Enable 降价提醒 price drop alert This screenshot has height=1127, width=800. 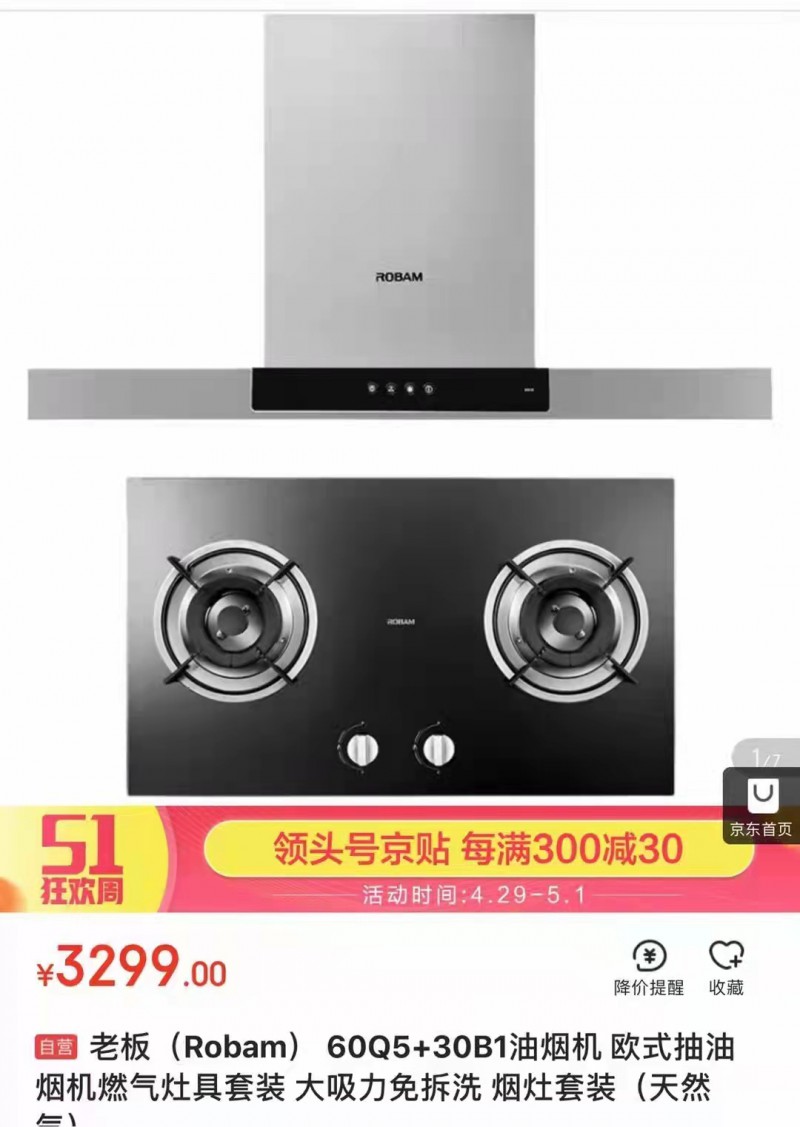click(x=649, y=968)
